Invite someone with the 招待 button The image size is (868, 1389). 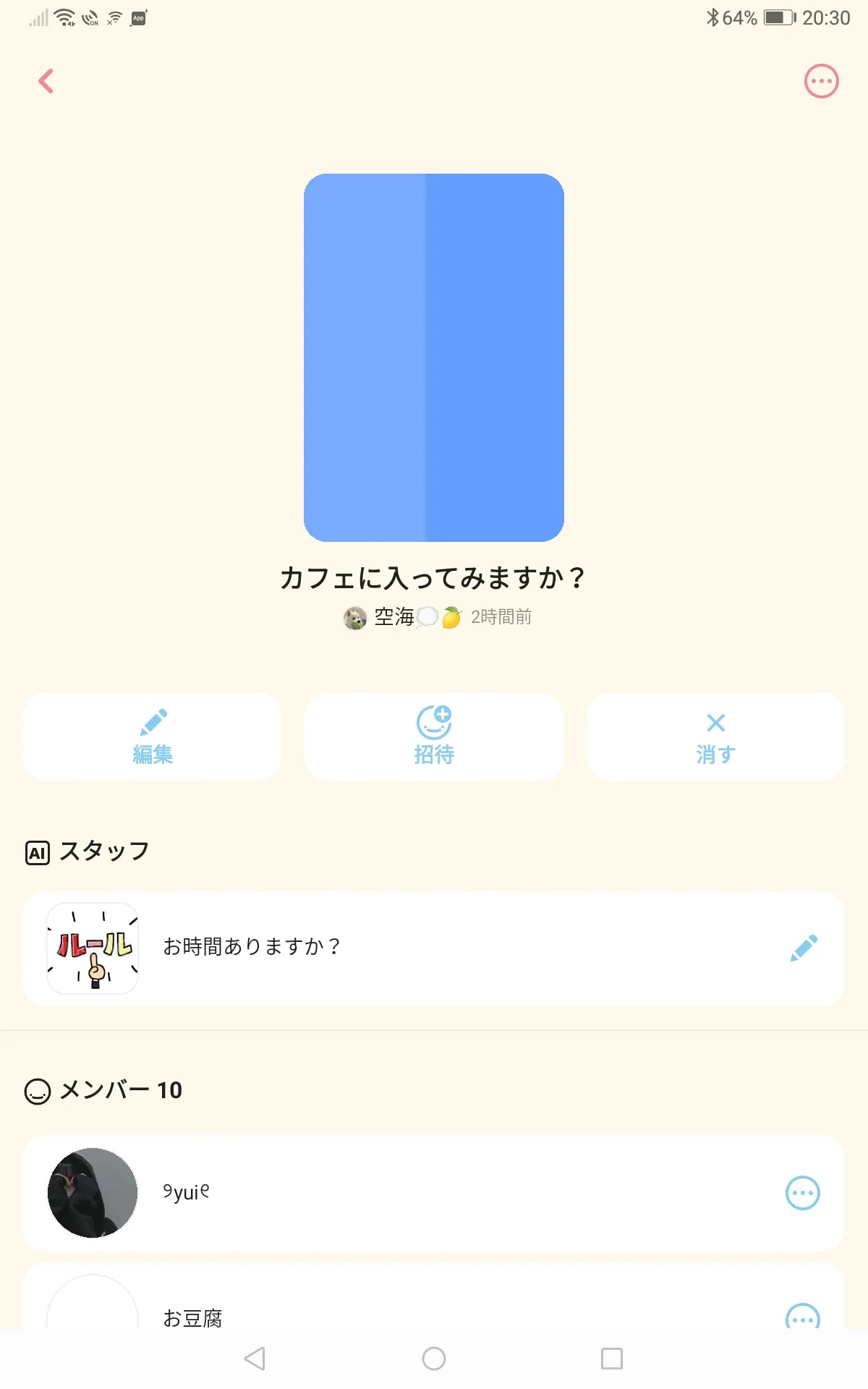click(433, 736)
